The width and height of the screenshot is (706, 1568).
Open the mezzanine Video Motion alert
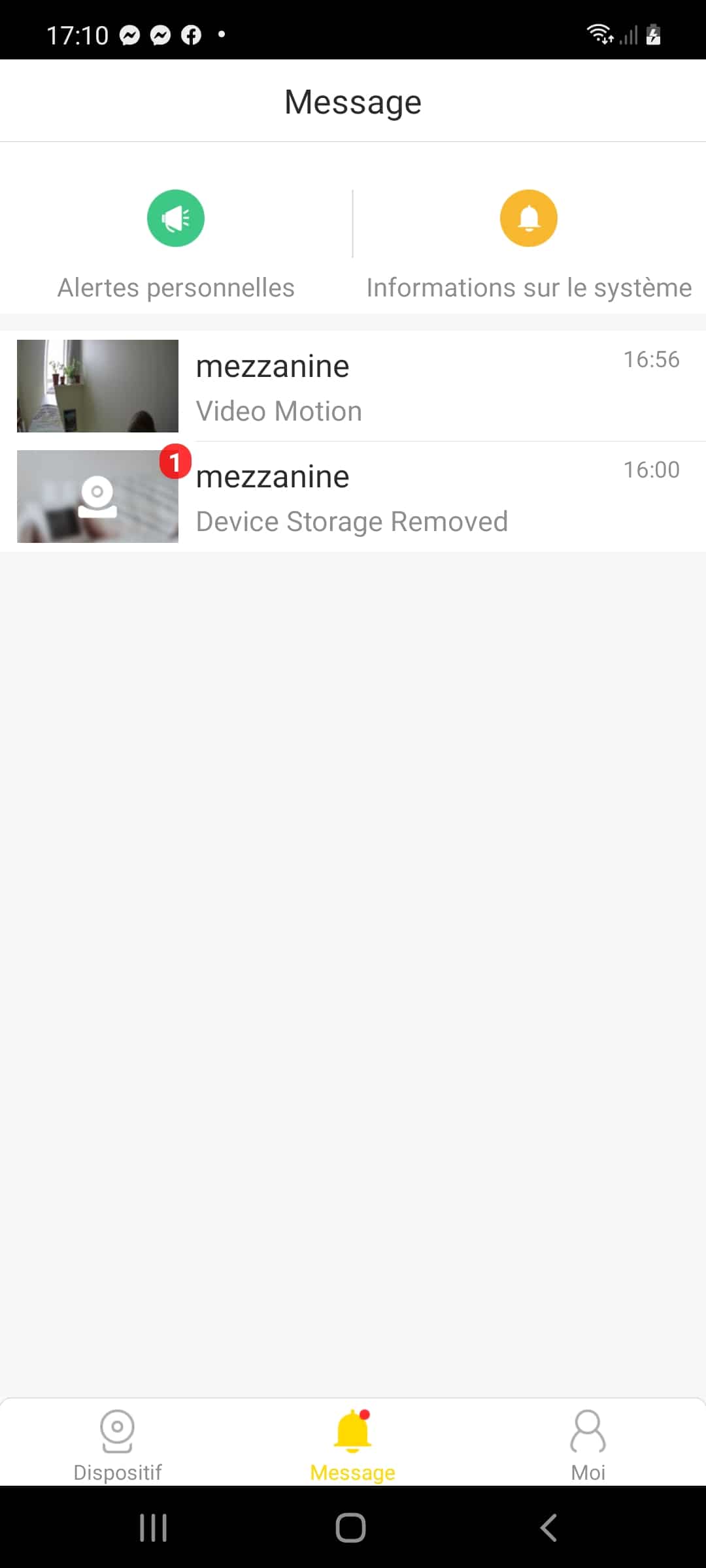coord(353,386)
